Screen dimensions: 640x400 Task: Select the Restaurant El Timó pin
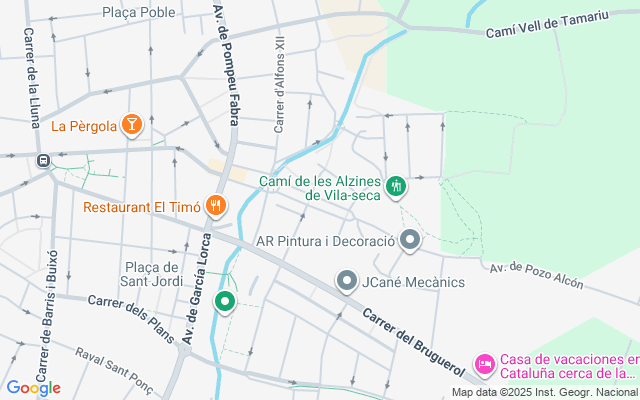216,205
